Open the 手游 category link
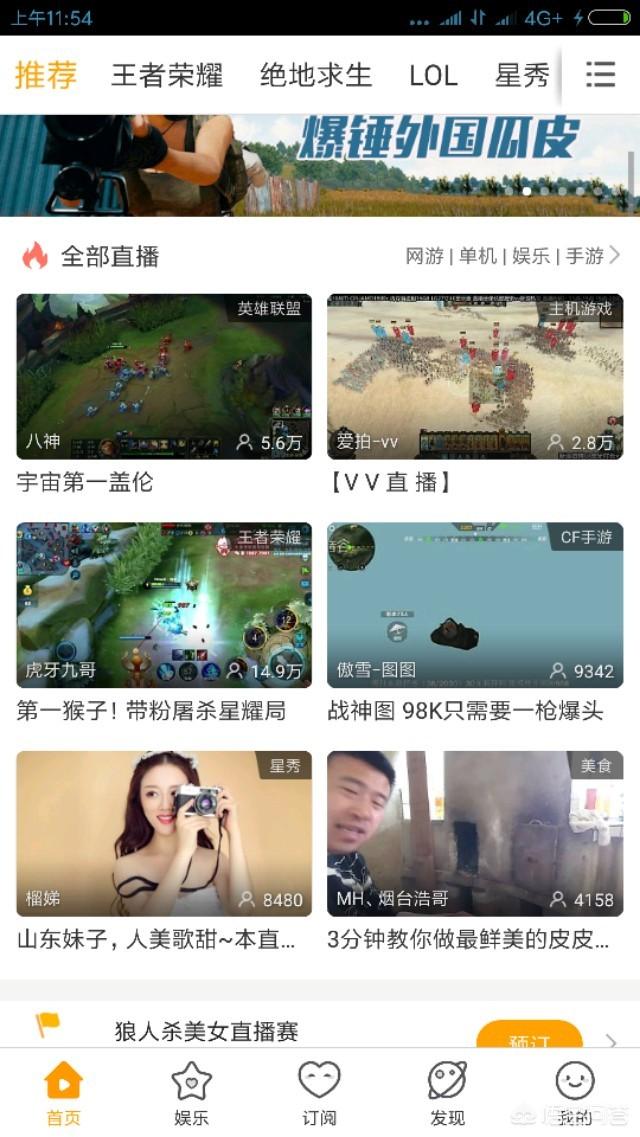This screenshot has width=640, height=1137. 585,256
